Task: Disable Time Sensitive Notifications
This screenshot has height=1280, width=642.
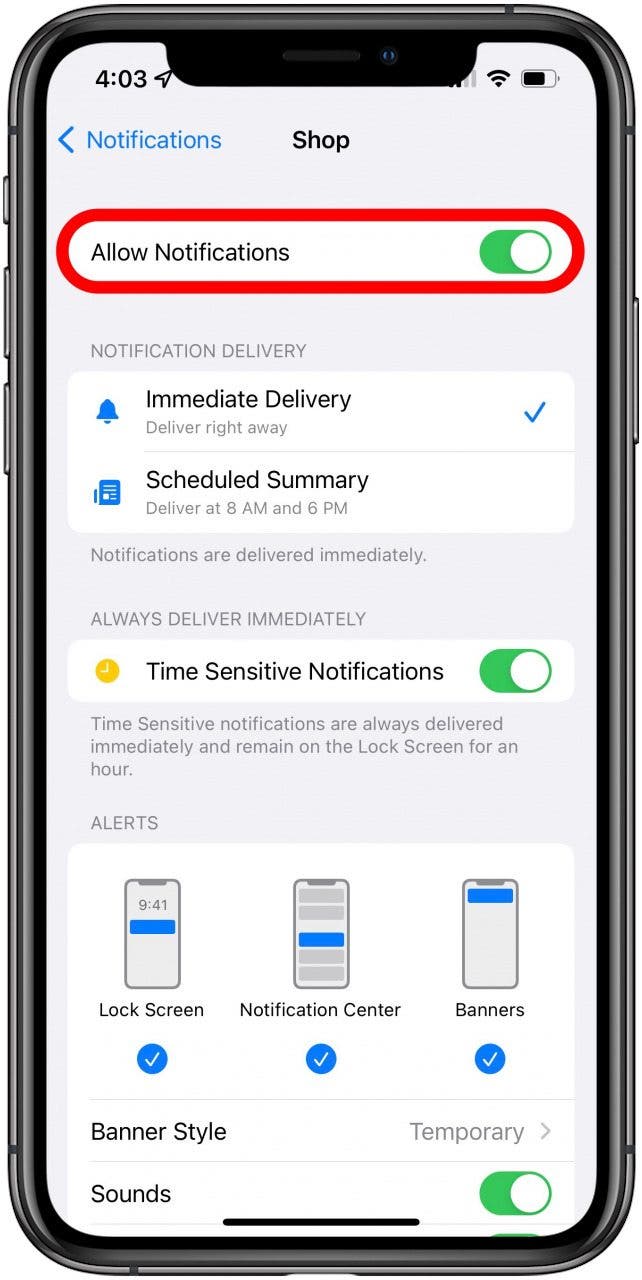Action: 515,671
